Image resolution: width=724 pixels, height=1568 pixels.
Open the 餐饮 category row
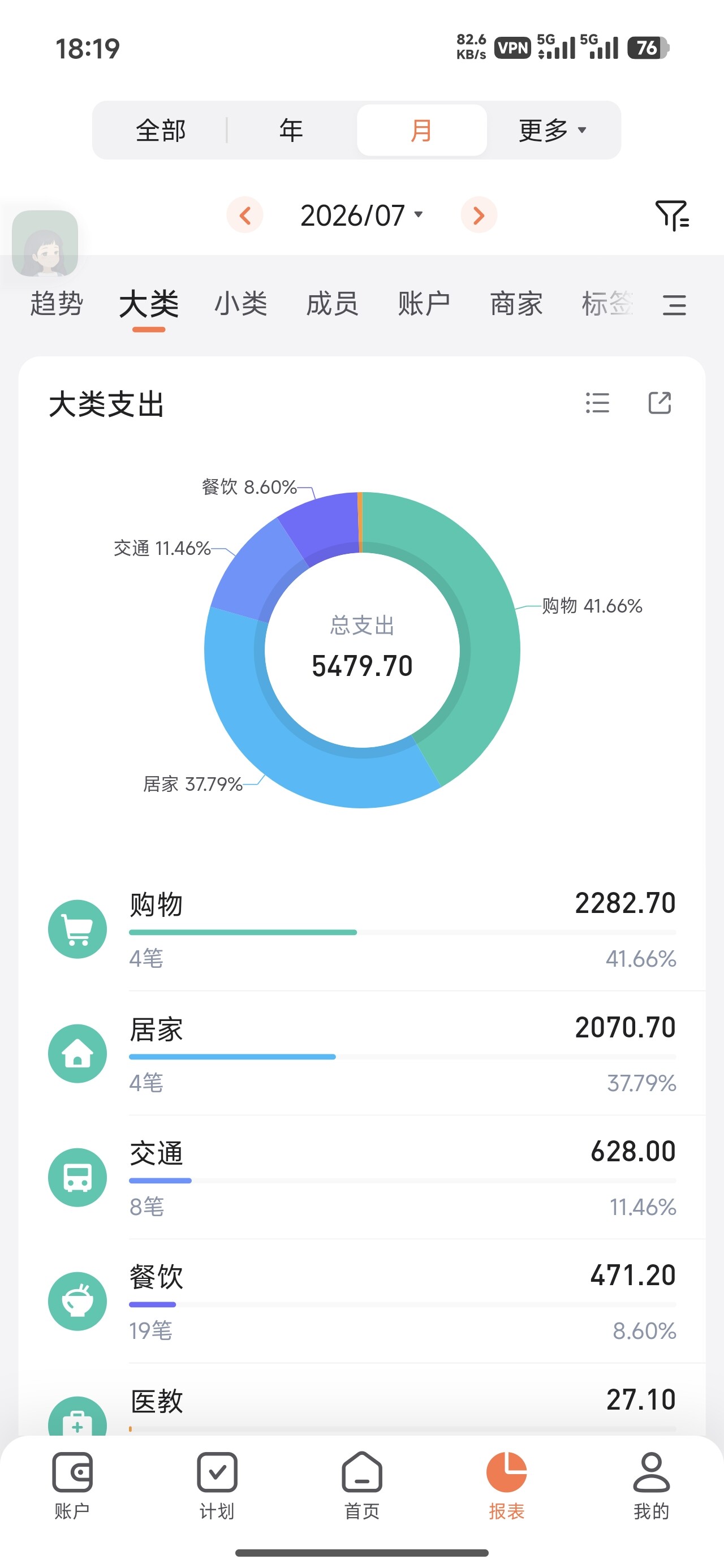pos(361,1302)
